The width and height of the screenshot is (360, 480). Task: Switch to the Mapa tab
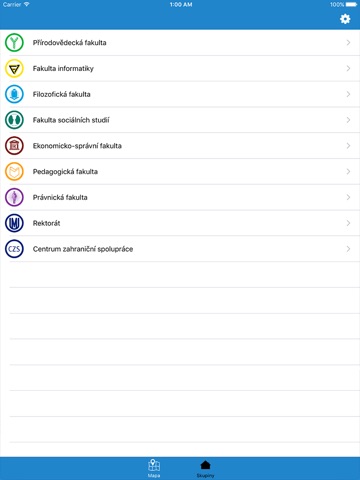point(154,468)
